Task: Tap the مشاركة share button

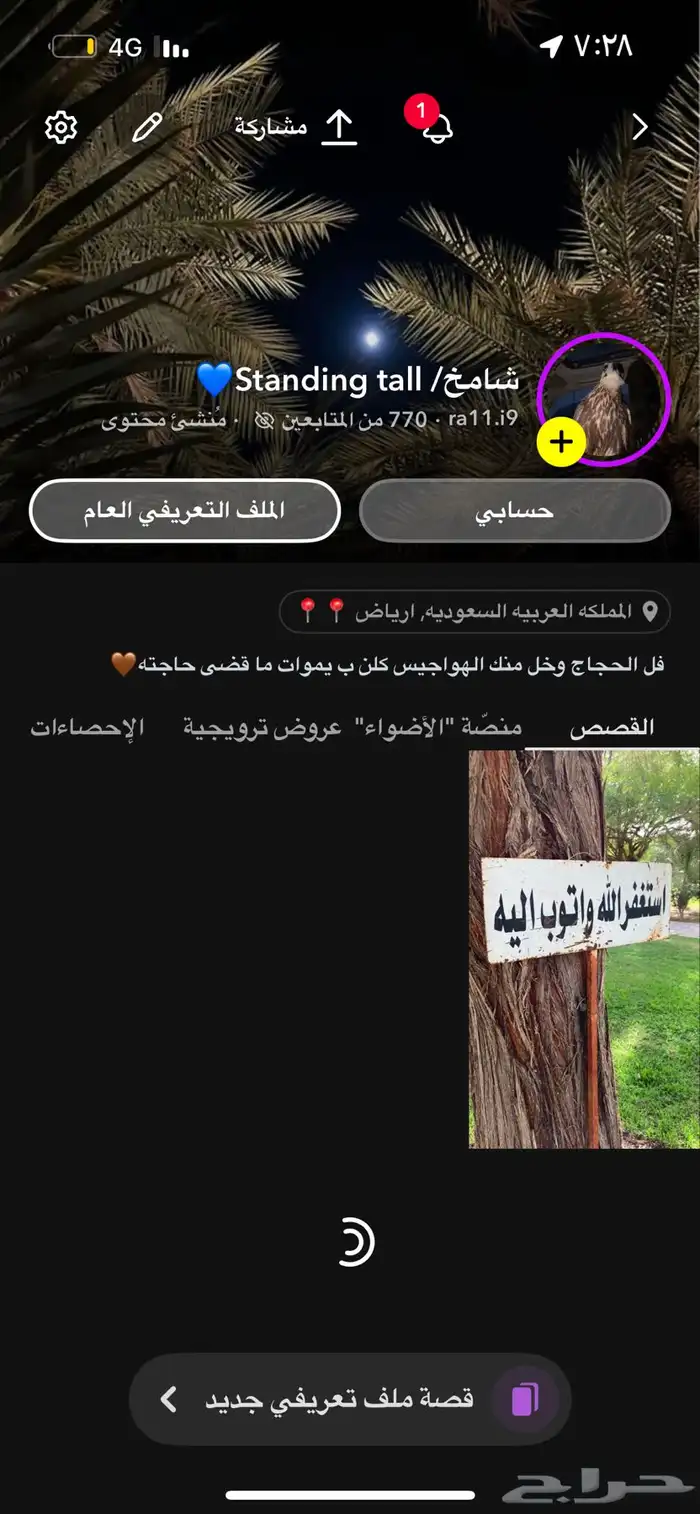Action: click(297, 127)
